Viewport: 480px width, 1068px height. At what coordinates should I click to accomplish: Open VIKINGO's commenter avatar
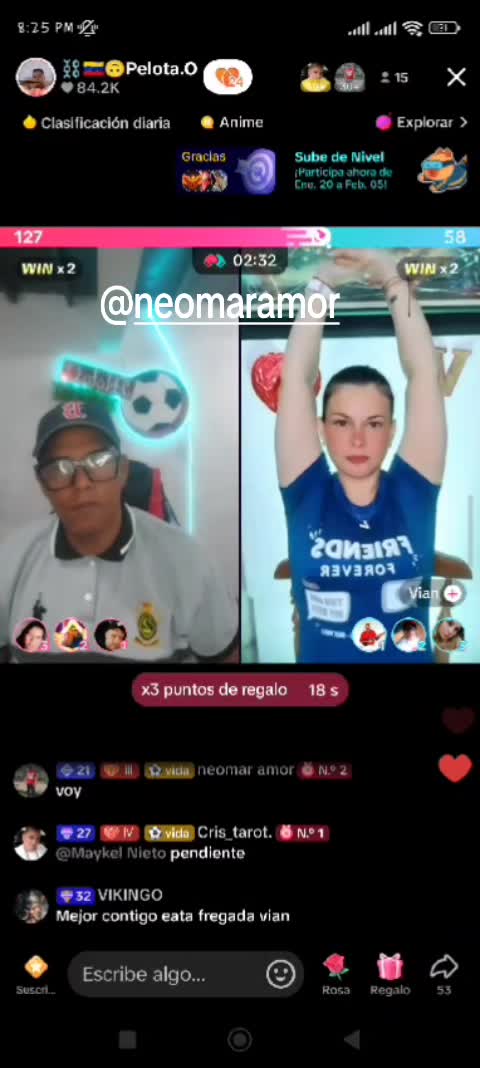(31, 907)
